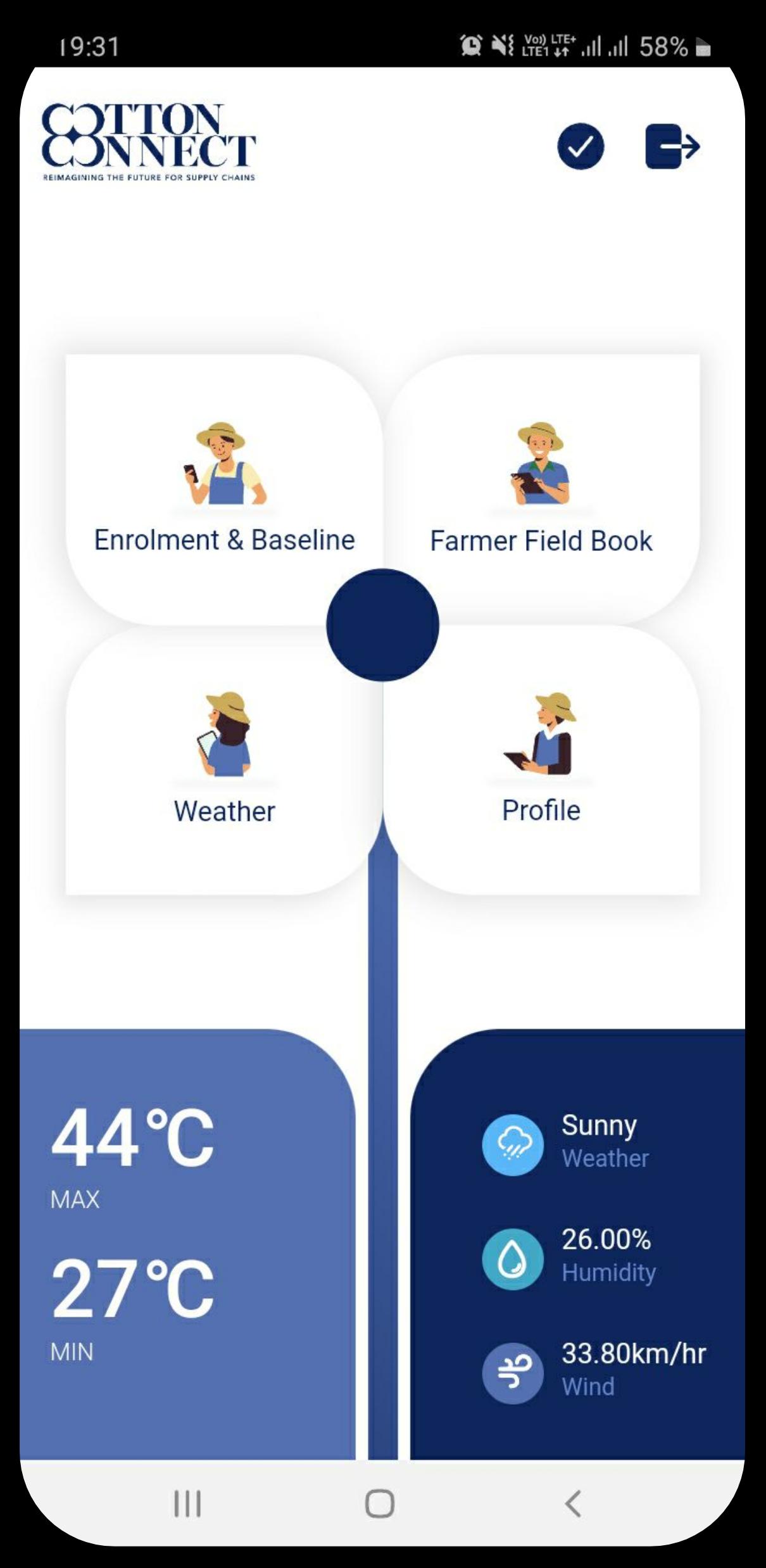Open the Farmer Field Book card
The height and width of the screenshot is (1568, 766).
(x=541, y=490)
